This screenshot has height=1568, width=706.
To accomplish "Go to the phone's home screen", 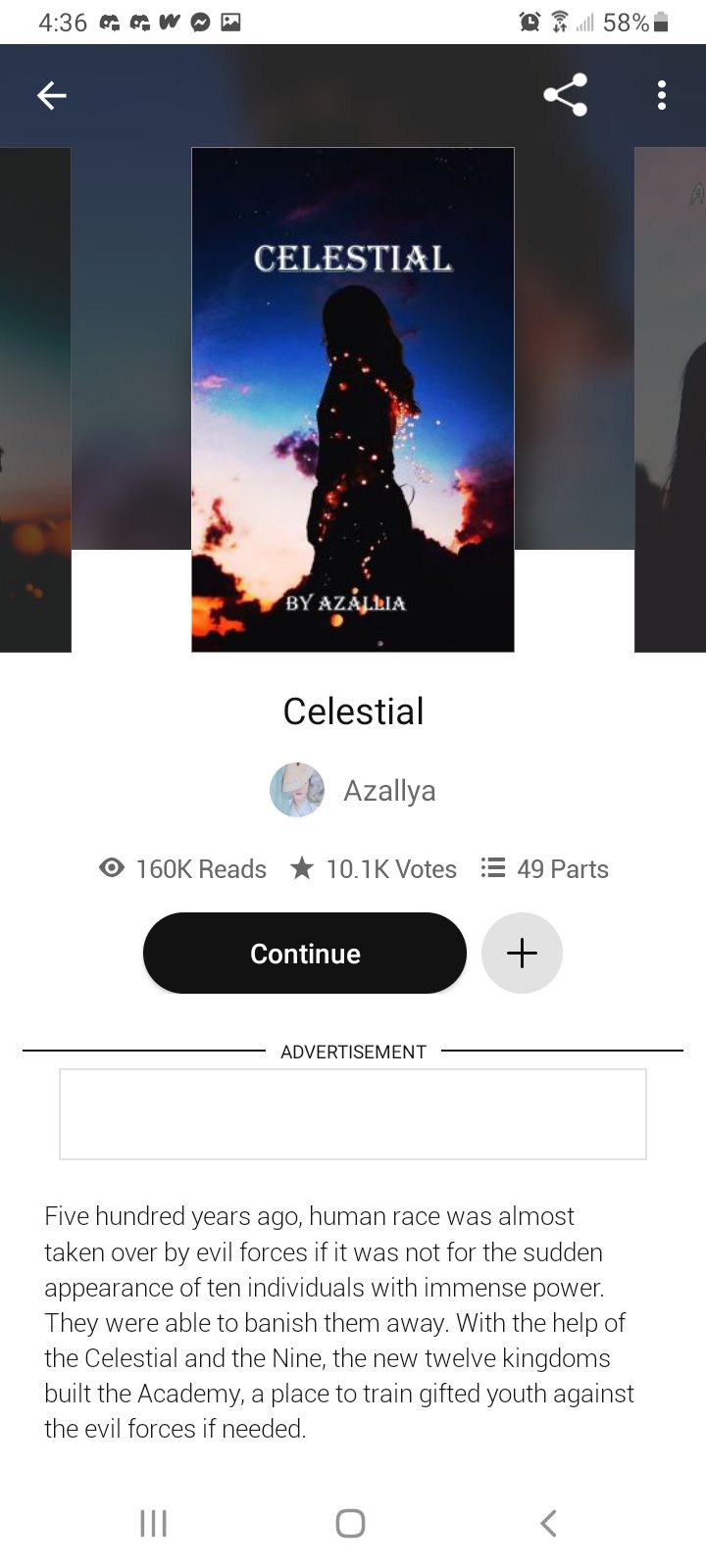I will click(x=351, y=1522).
